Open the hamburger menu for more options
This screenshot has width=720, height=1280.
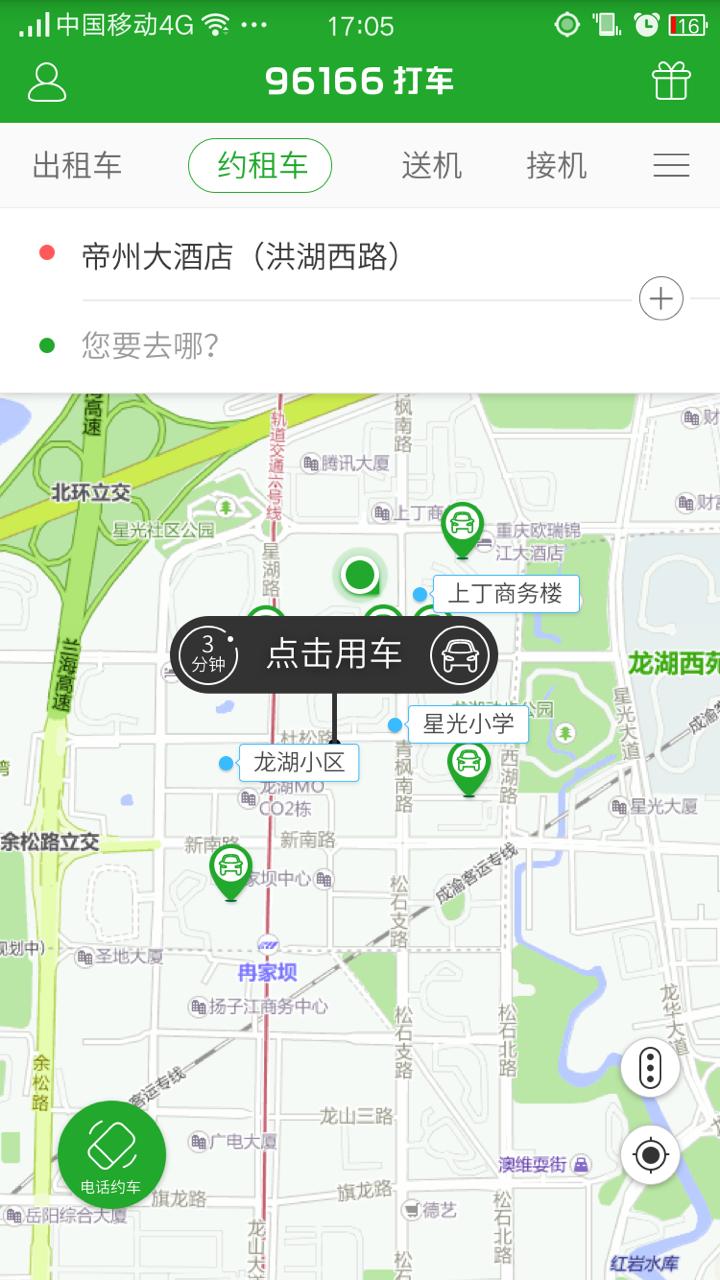[x=671, y=165]
